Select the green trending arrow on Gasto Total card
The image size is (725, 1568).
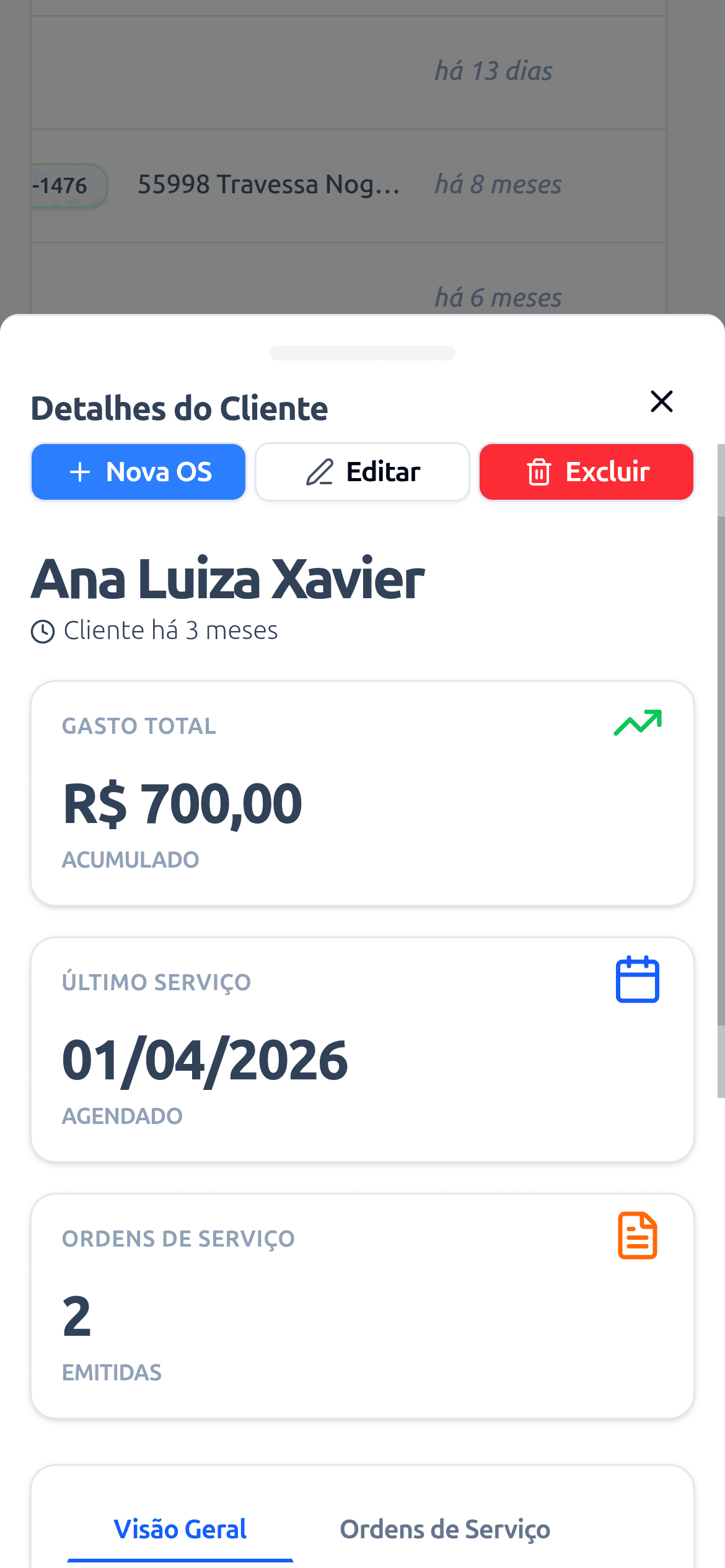click(637, 723)
